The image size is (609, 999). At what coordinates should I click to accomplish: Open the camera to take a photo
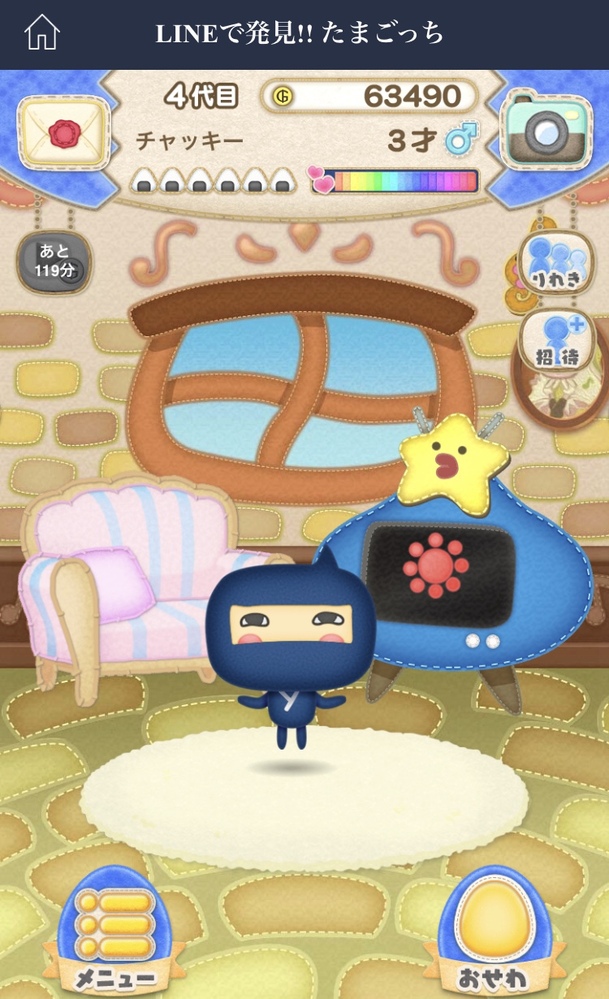click(x=544, y=131)
